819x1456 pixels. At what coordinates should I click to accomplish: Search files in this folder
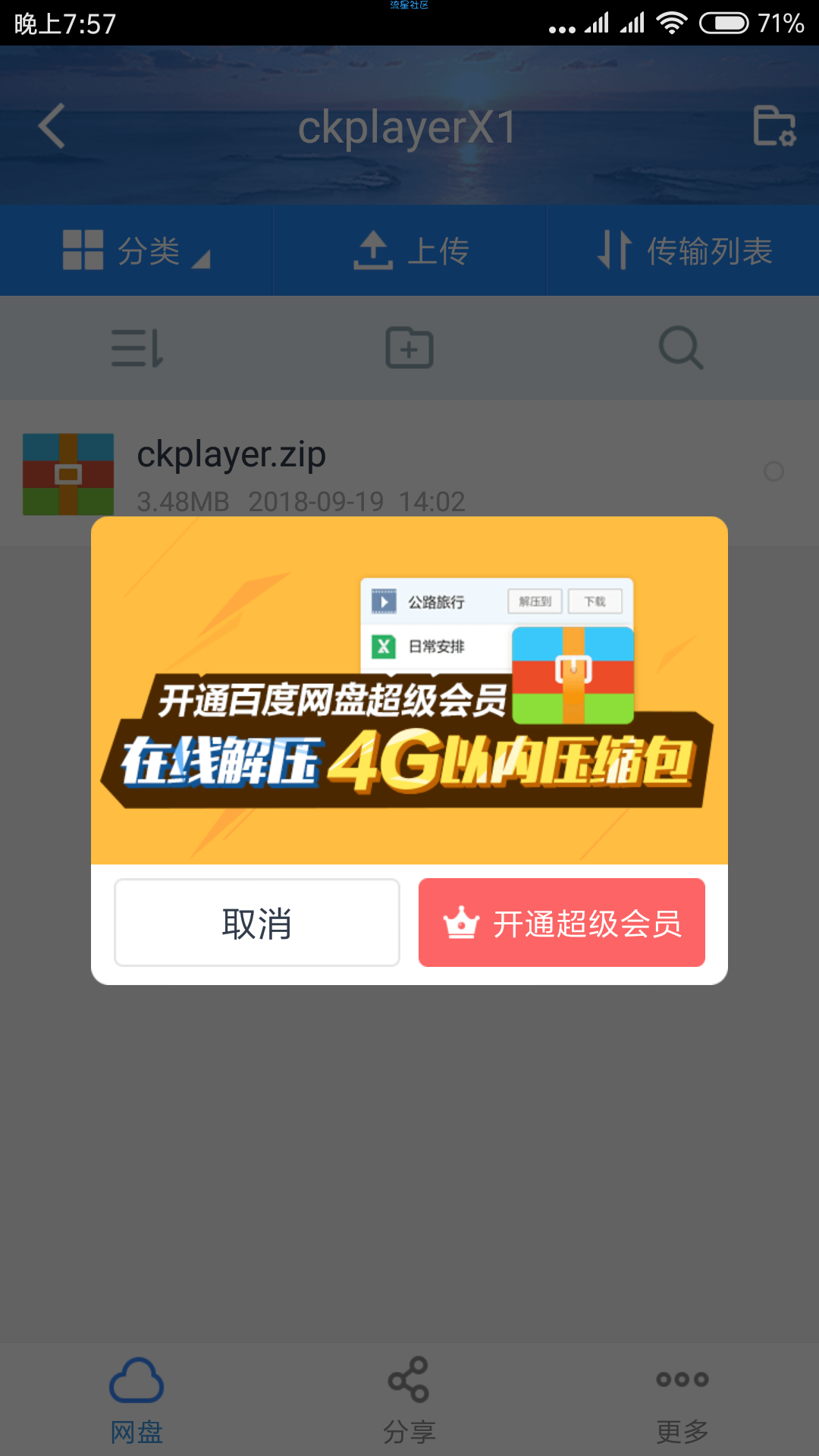pyautogui.click(x=681, y=348)
